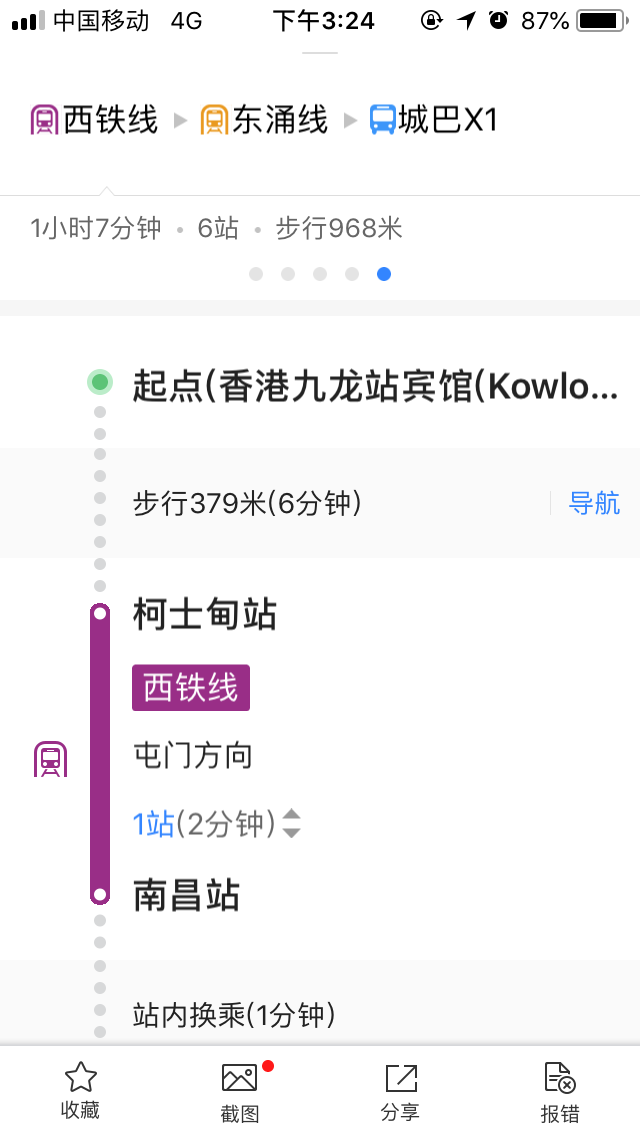Report an error via 报错
The image size is (640, 1136).
tap(560, 1091)
